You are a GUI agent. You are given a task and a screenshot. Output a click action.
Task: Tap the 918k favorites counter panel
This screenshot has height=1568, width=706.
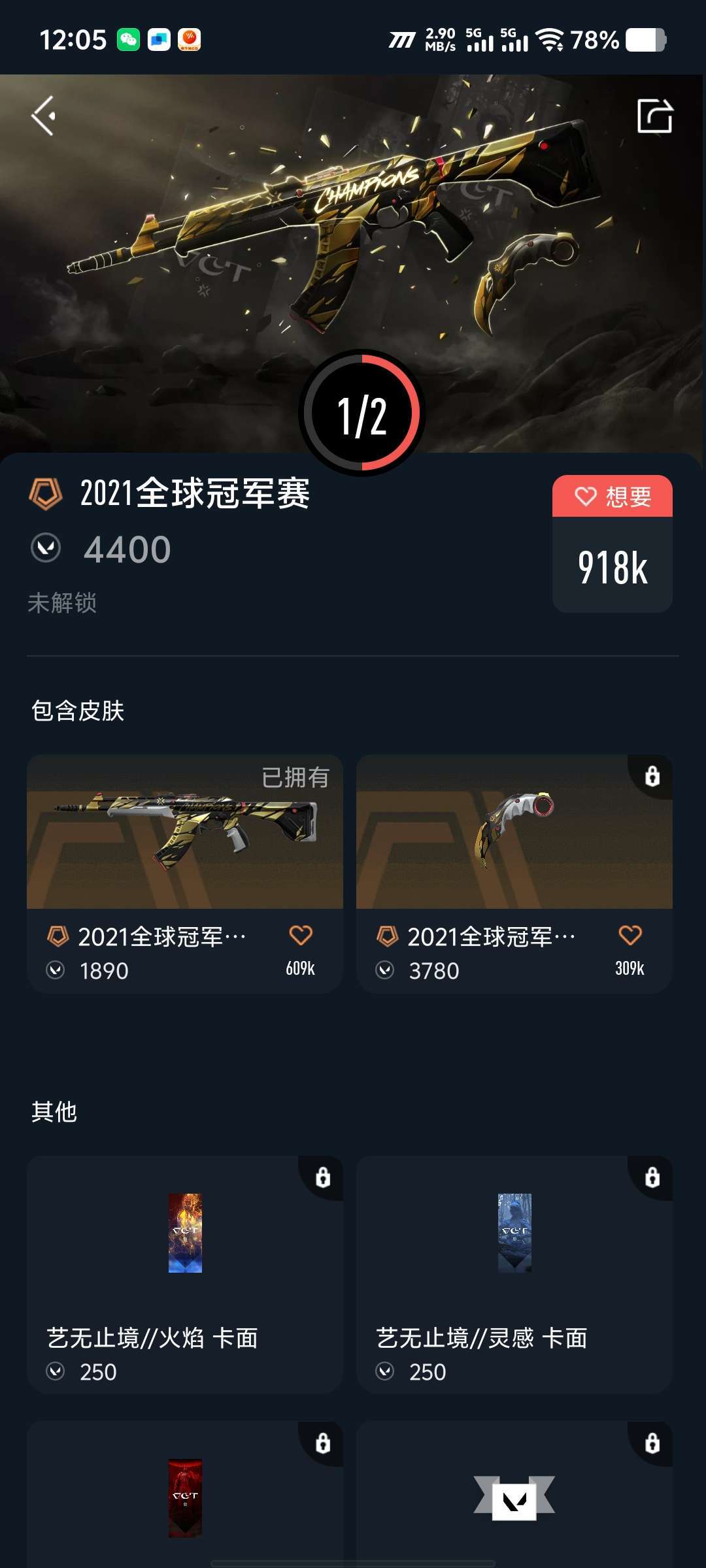[x=612, y=569]
